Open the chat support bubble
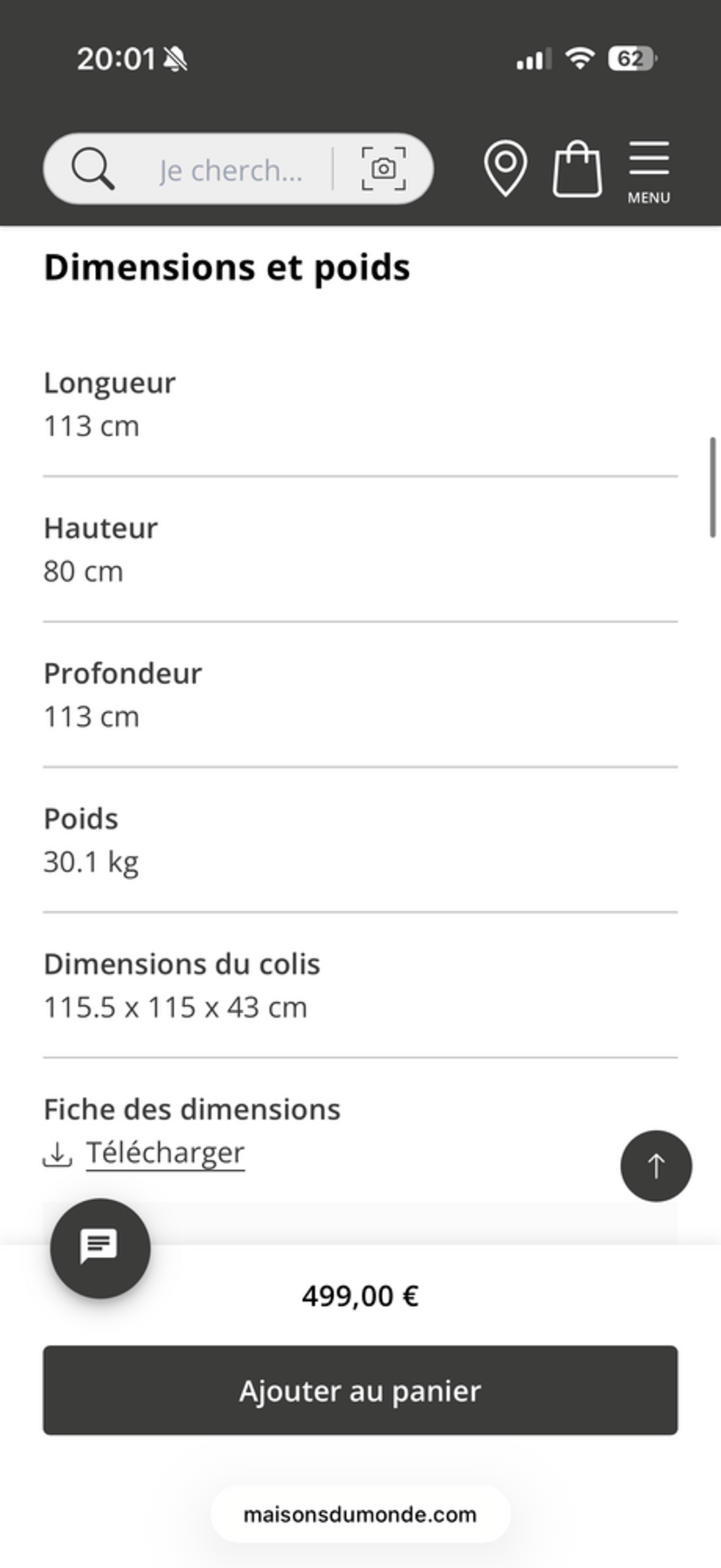Screen dimensions: 721x1568 coord(100,1248)
